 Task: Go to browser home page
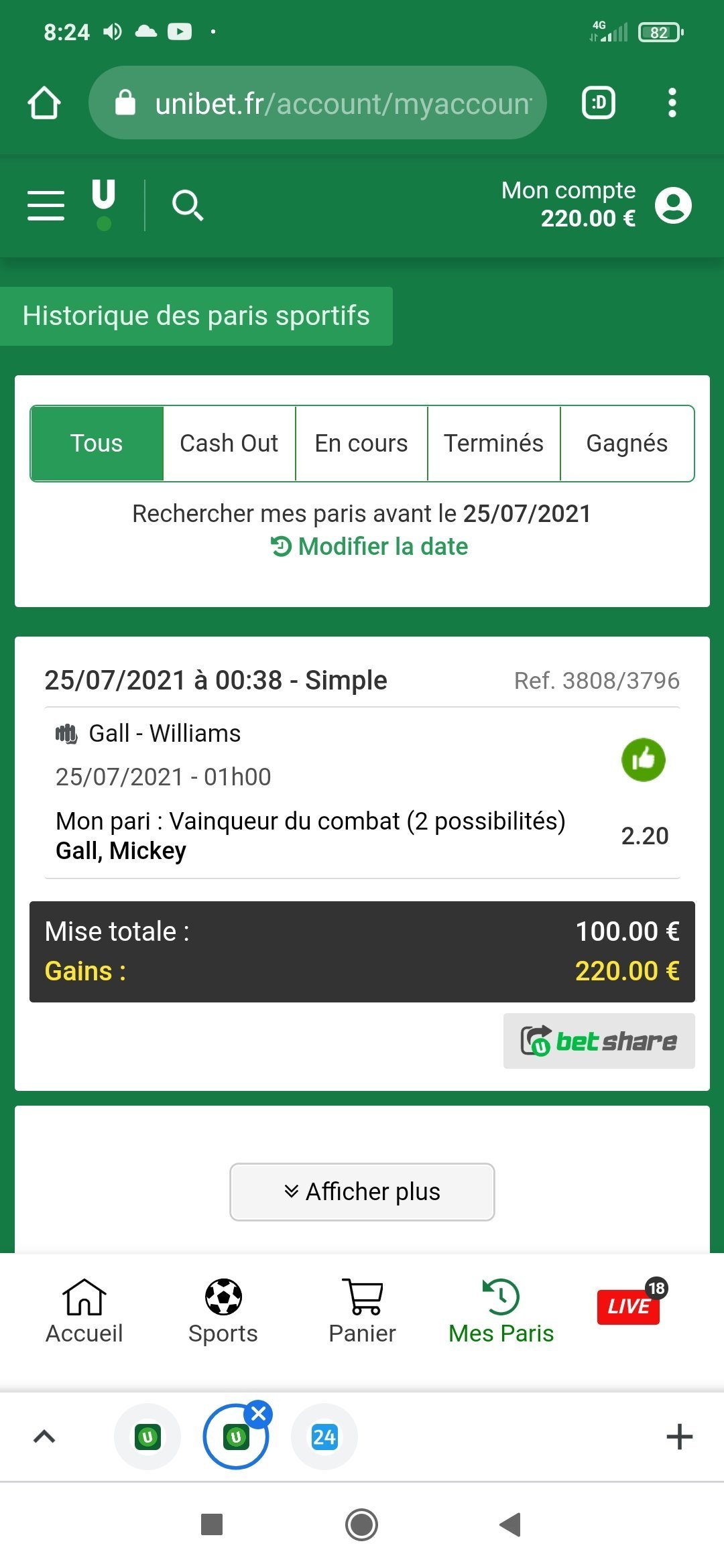pos(44,103)
